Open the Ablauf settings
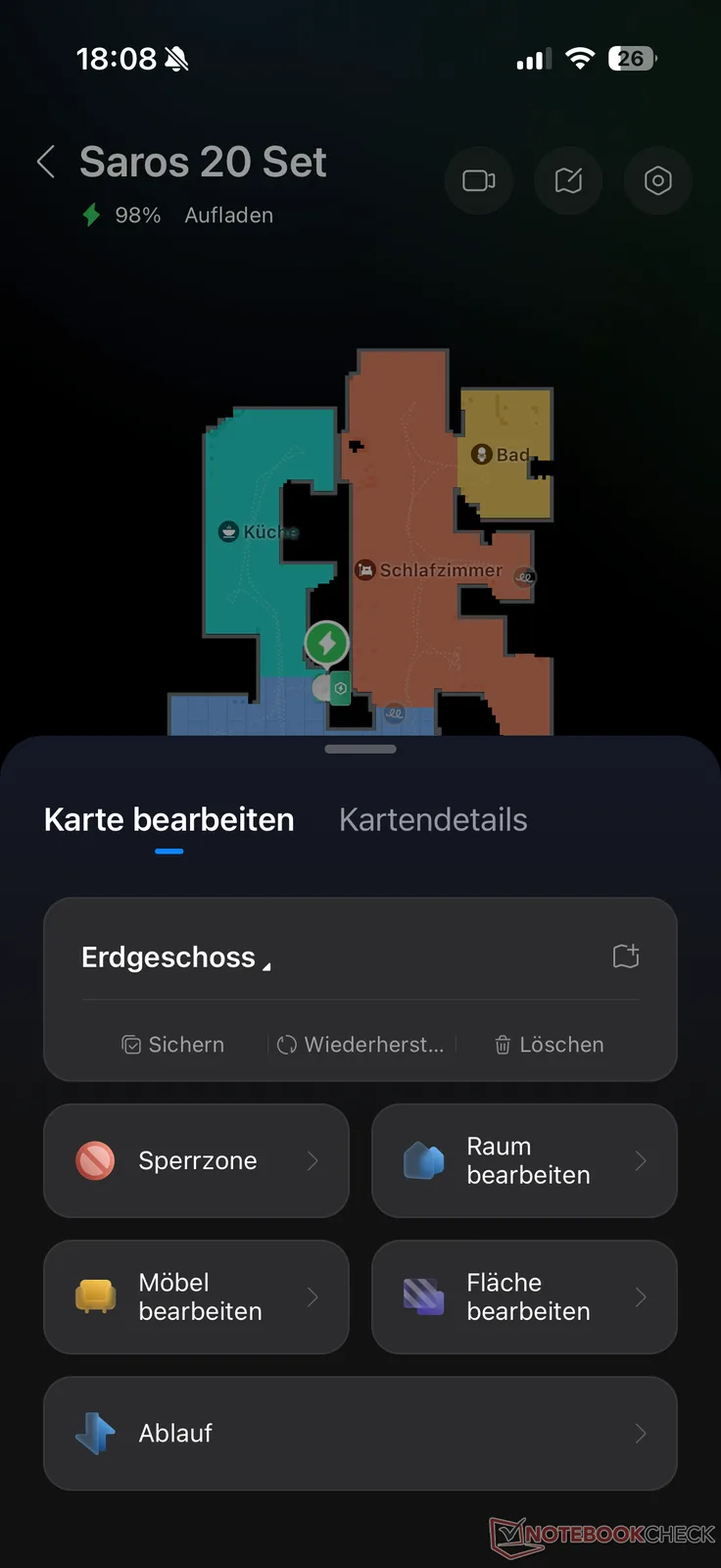This screenshot has height=1568, width=721. click(x=360, y=1434)
